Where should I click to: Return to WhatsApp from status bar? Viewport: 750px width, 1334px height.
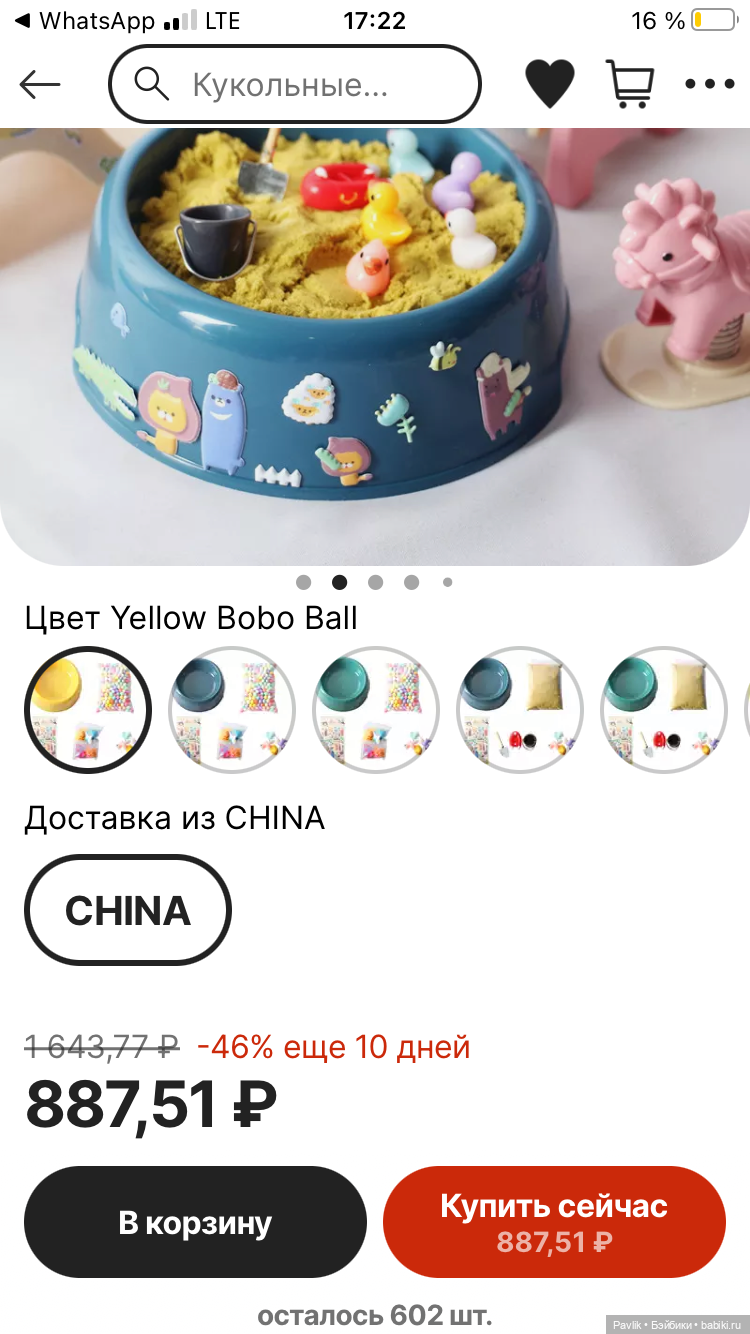(85, 20)
